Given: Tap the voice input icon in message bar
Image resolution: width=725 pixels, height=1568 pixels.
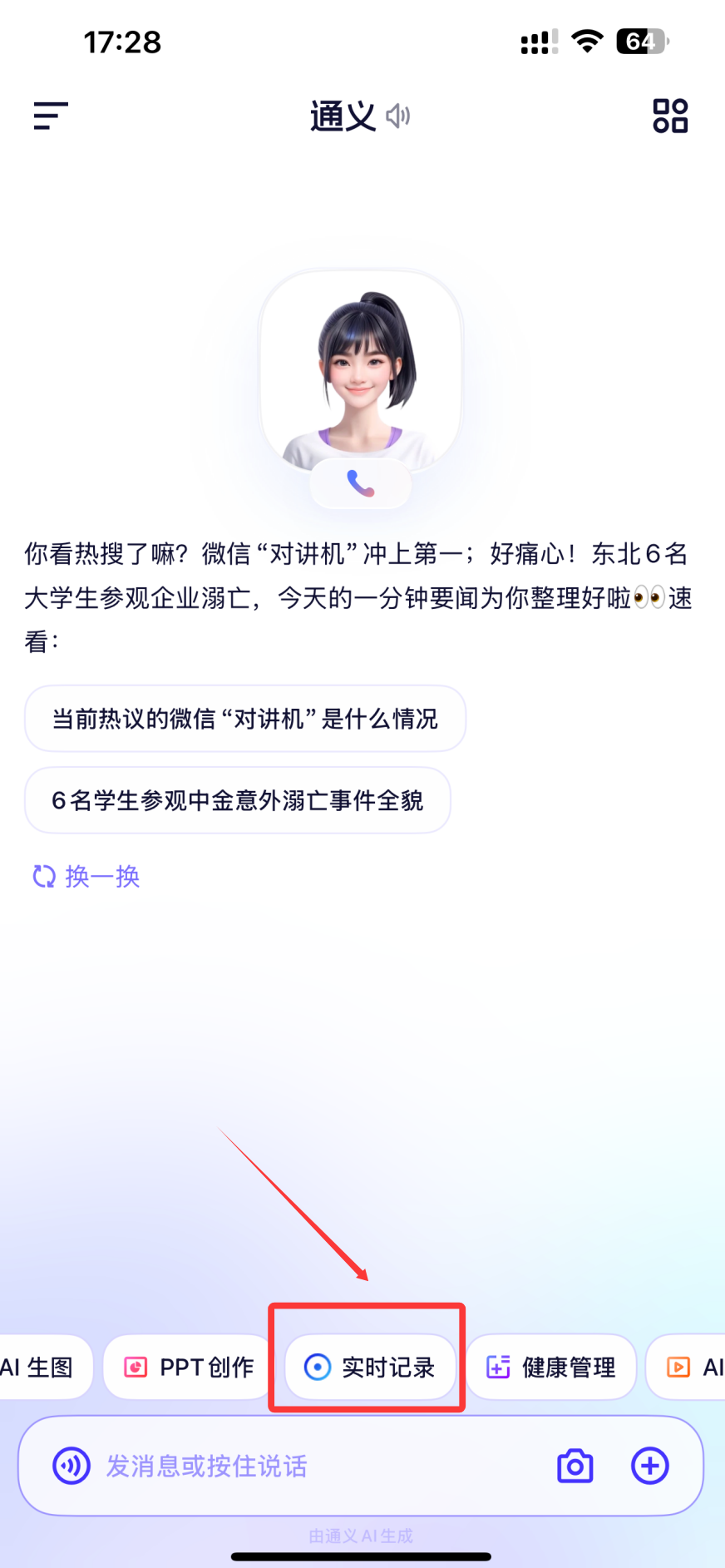Looking at the screenshot, I should click(72, 1465).
